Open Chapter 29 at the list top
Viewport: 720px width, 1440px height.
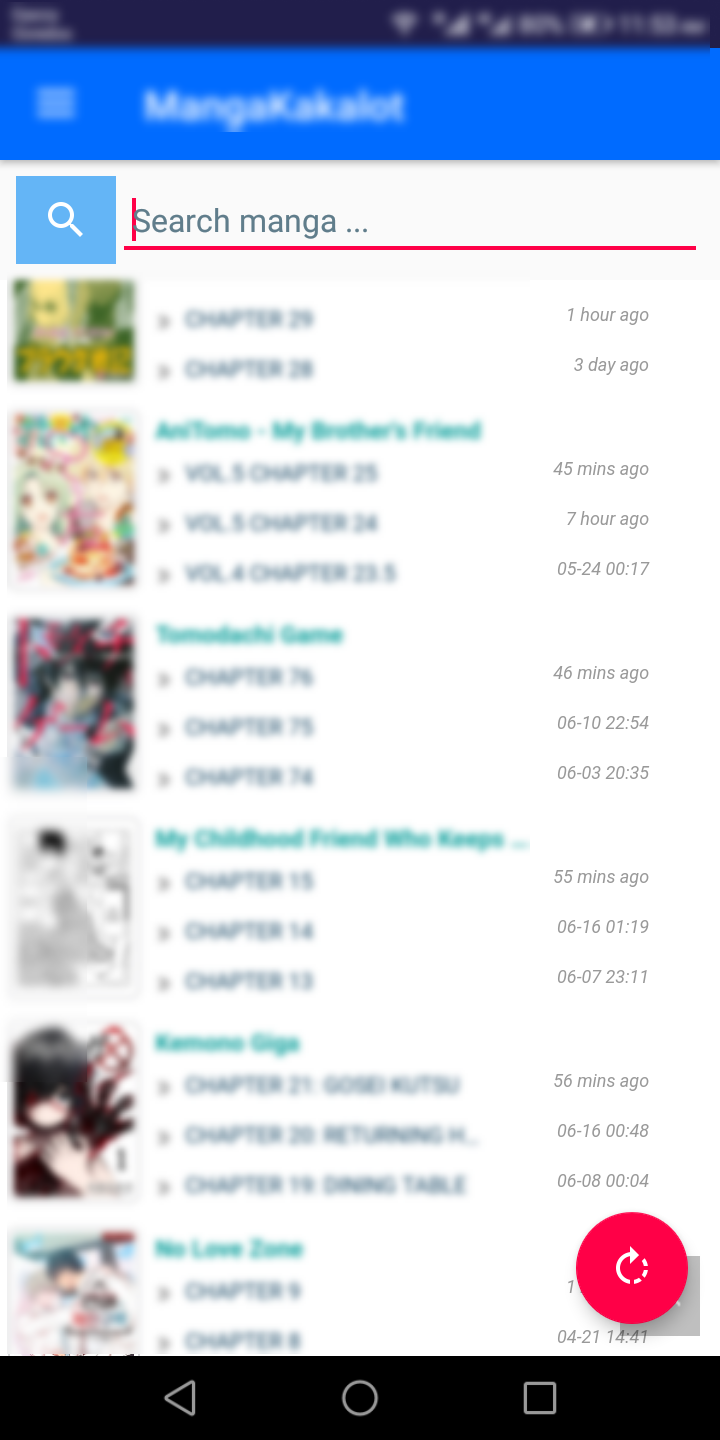pos(249,319)
